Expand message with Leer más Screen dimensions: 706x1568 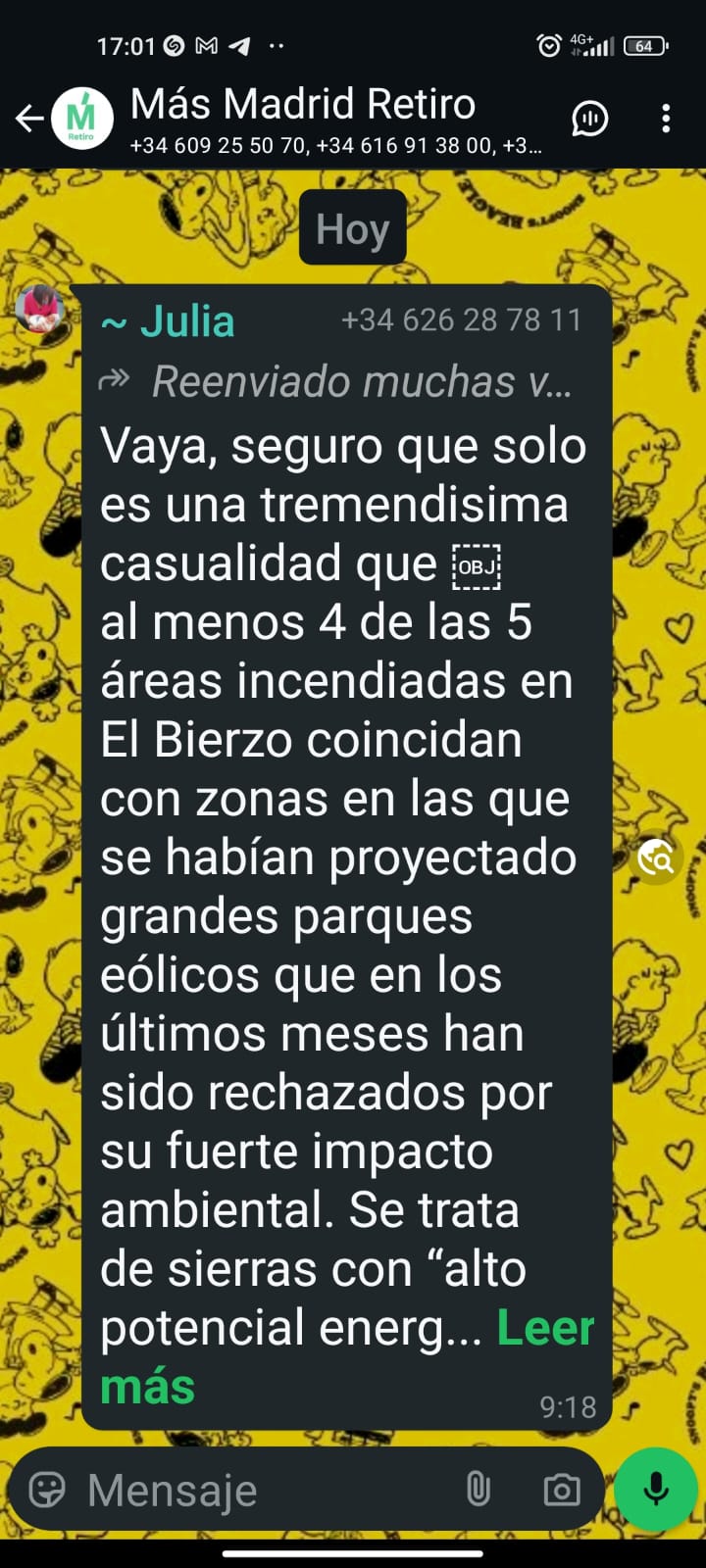[x=544, y=1329]
